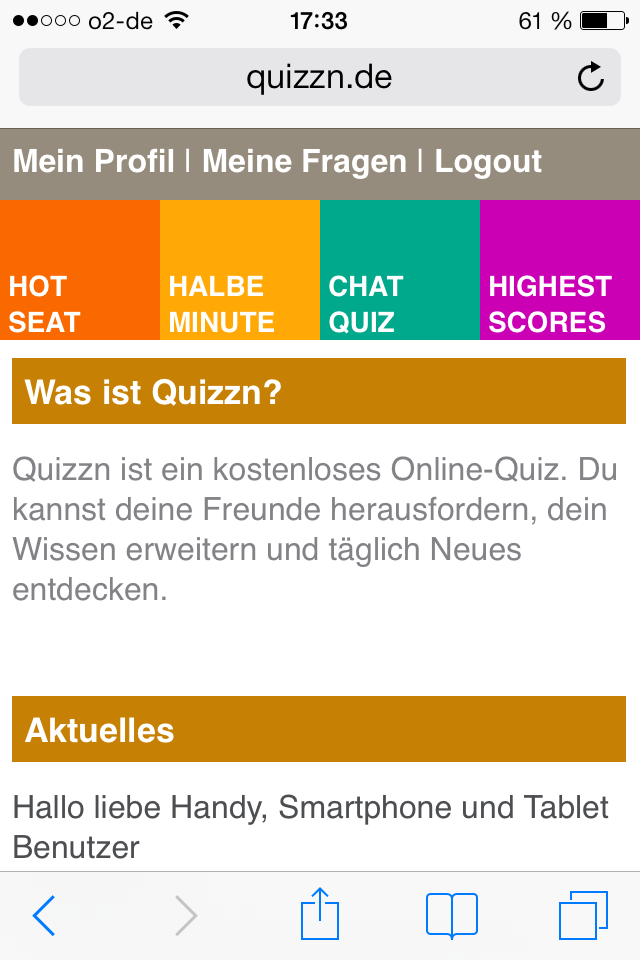Open the Hot Seat quiz tile
Viewport: 640px width, 960px height.
[80, 270]
